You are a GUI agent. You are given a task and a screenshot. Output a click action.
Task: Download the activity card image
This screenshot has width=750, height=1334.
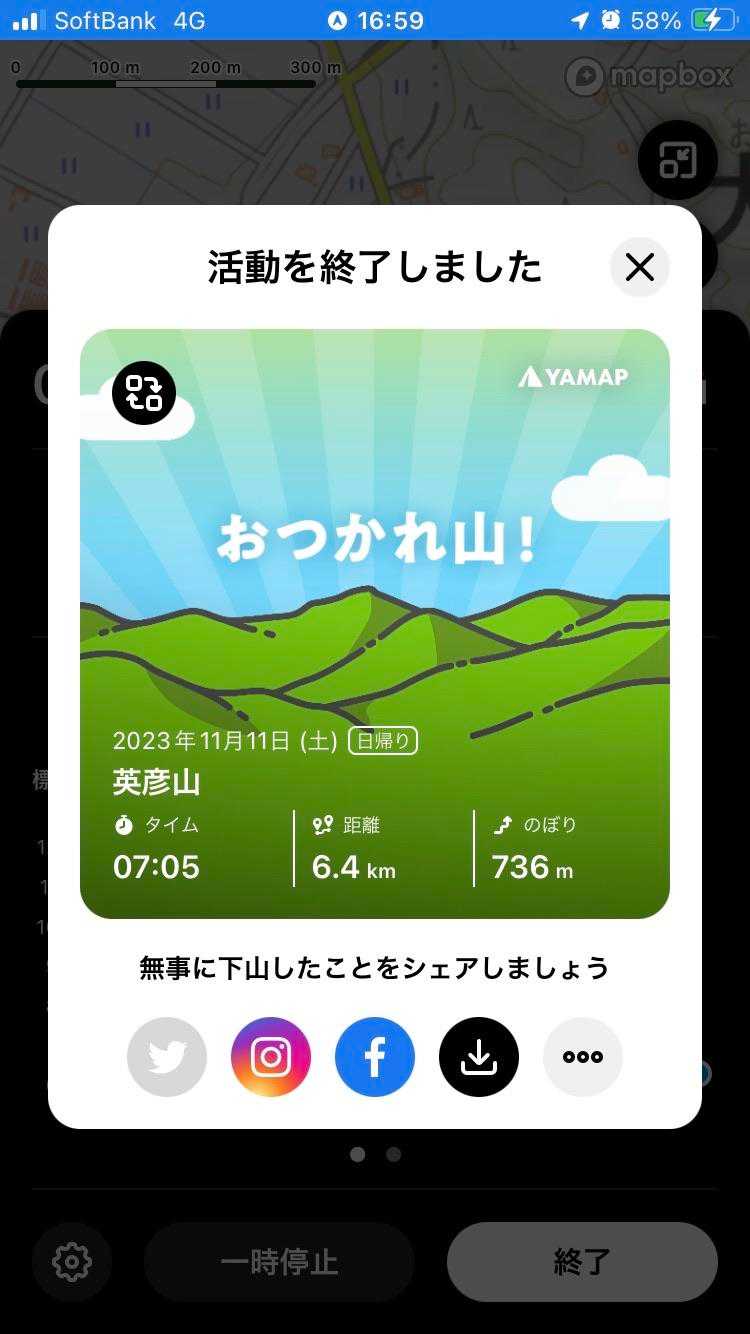coord(479,1057)
